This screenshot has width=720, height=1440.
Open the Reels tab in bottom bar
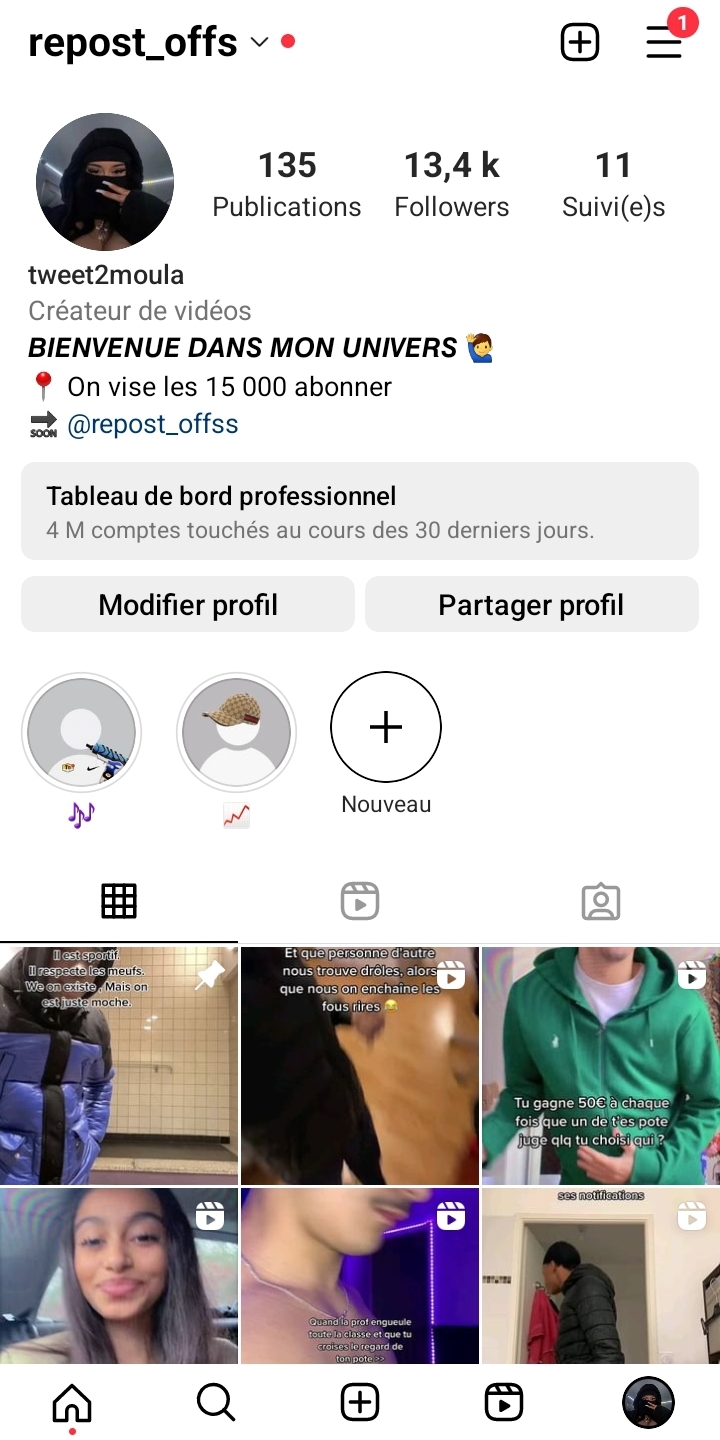click(x=504, y=1403)
